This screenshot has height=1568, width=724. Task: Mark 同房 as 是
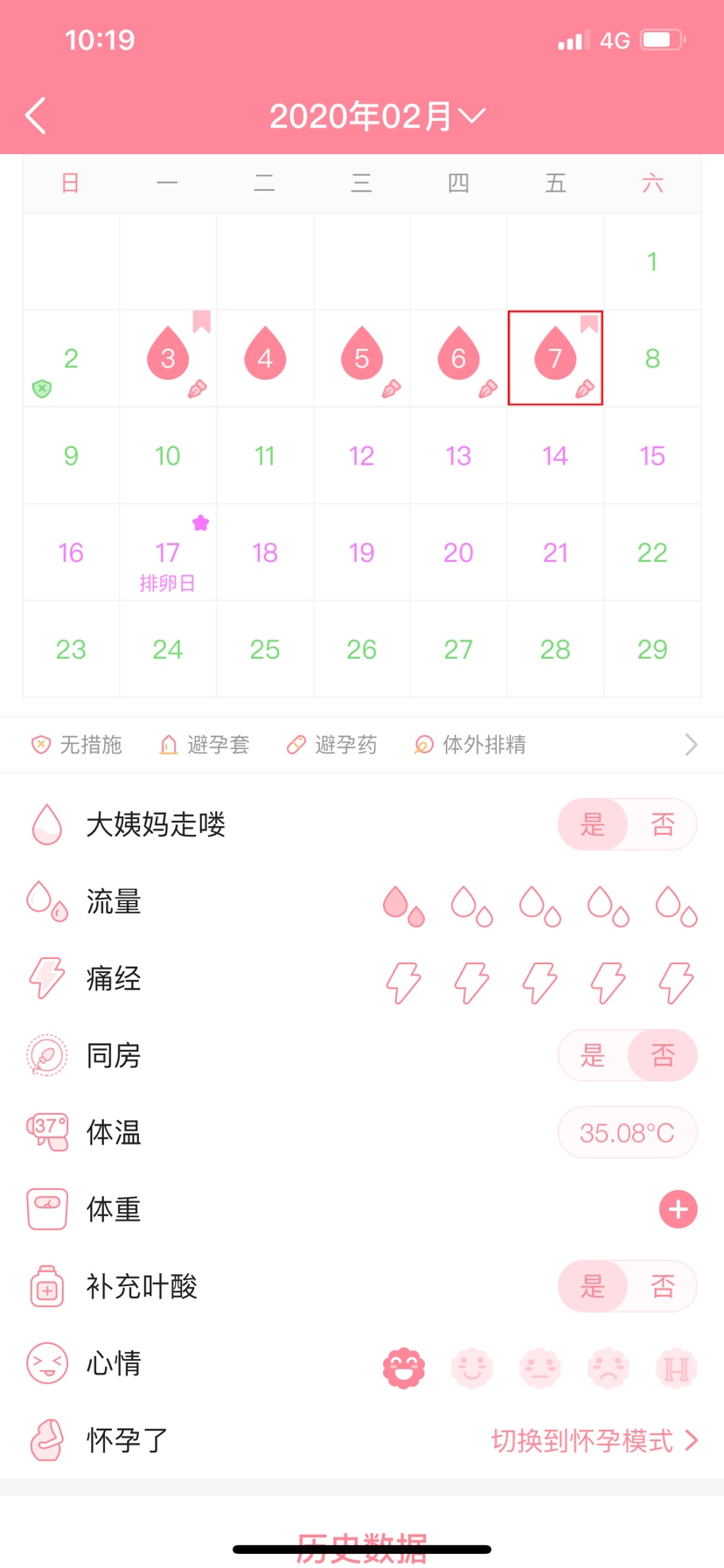click(x=593, y=1055)
